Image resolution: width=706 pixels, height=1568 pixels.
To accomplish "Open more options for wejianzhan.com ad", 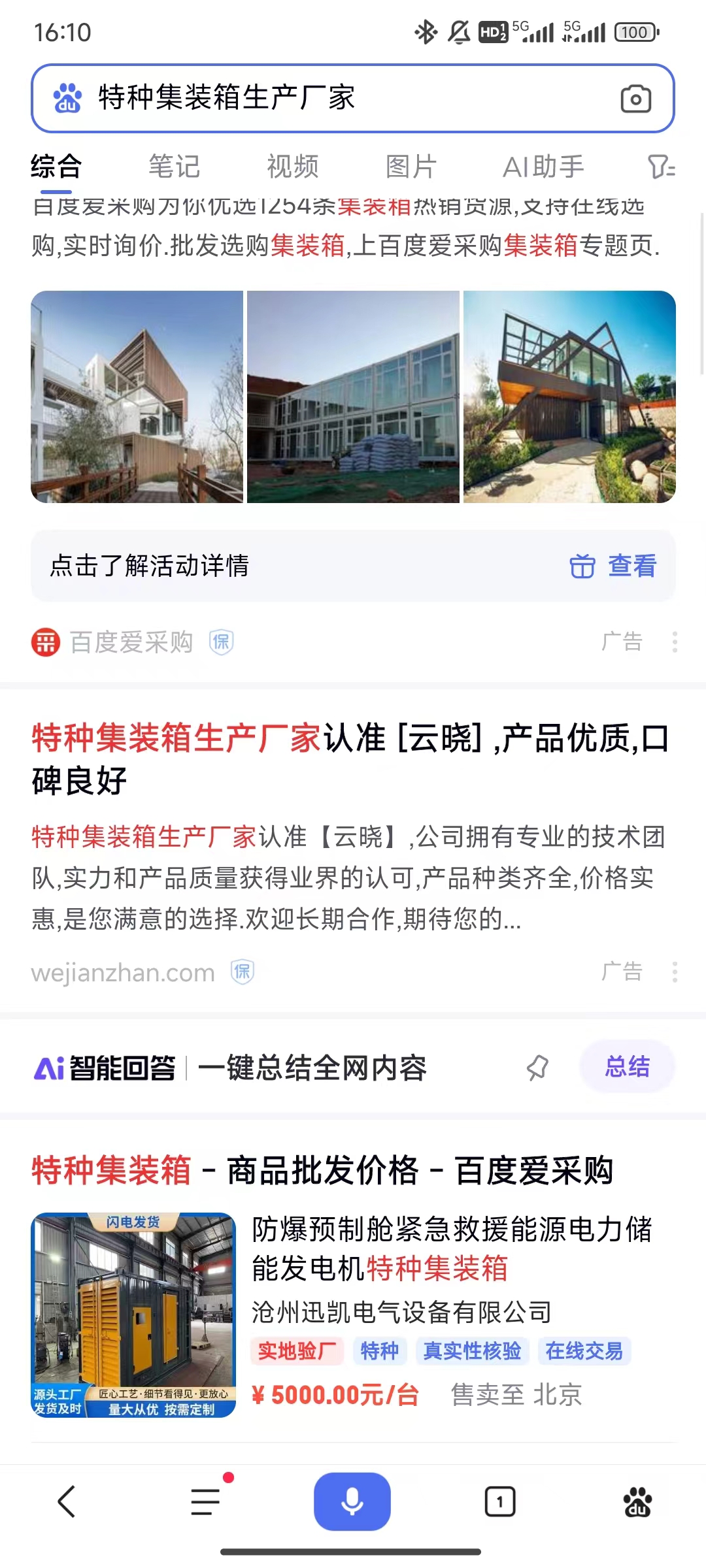I will pyautogui.click(x=675, y=972).
